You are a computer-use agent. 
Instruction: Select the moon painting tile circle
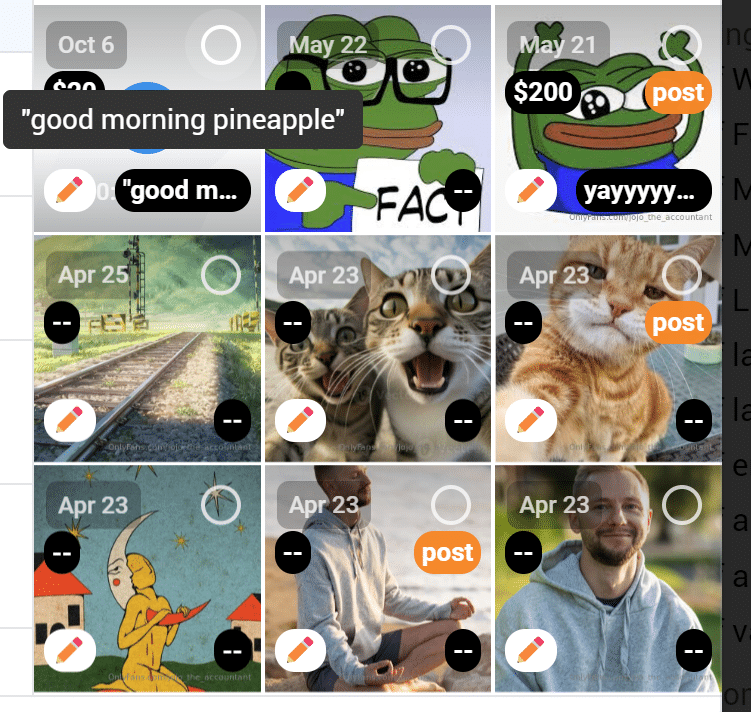220,505
